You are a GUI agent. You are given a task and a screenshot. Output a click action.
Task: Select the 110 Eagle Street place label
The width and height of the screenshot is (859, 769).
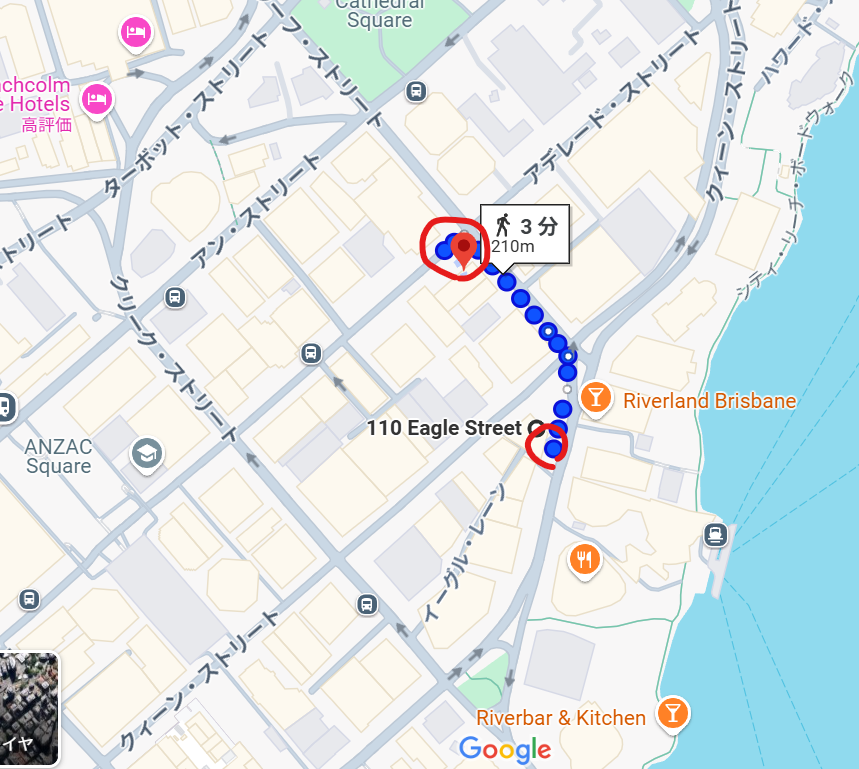pyautogui.click(x=446, y=429)
